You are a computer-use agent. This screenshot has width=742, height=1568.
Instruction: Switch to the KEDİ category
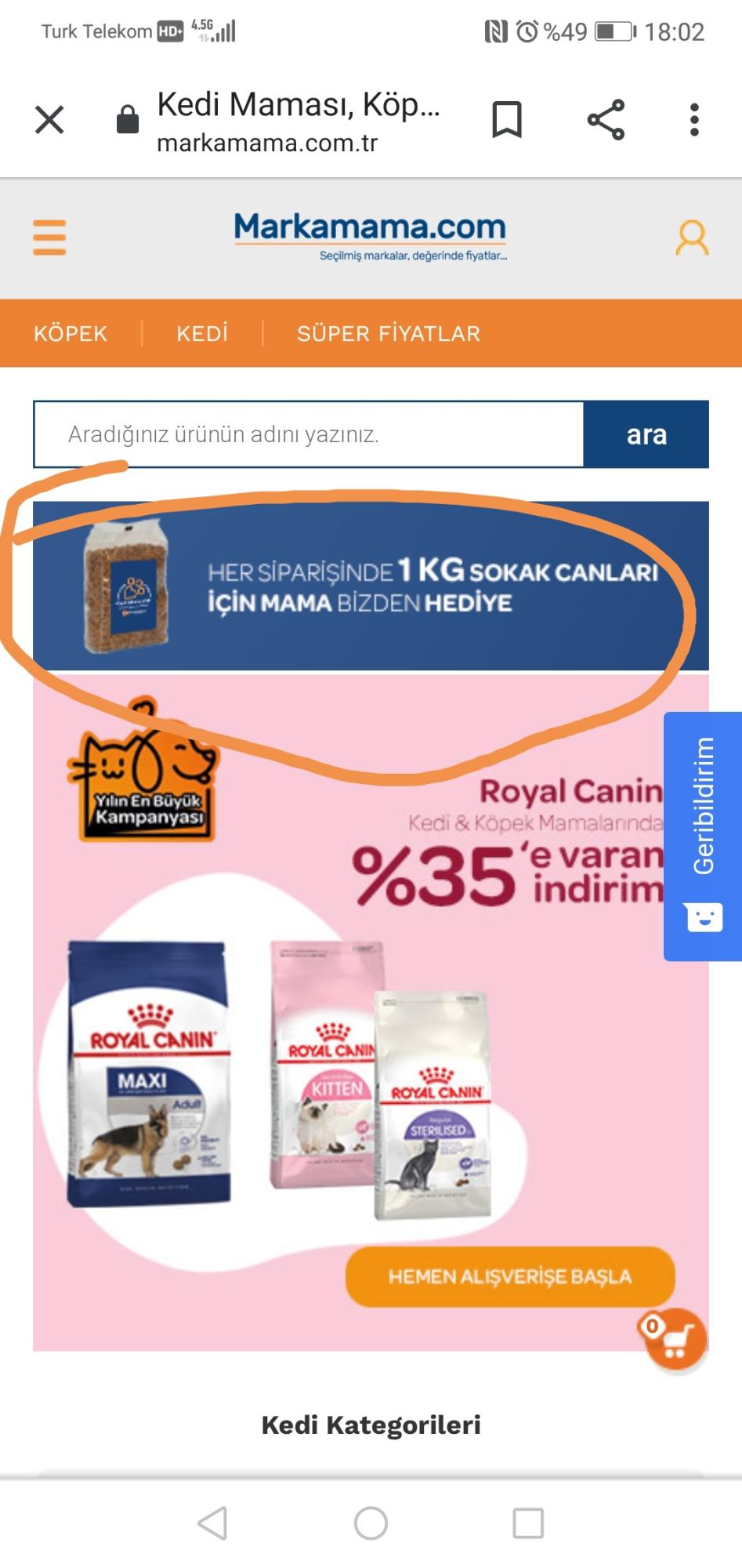[x=202, y=333]
